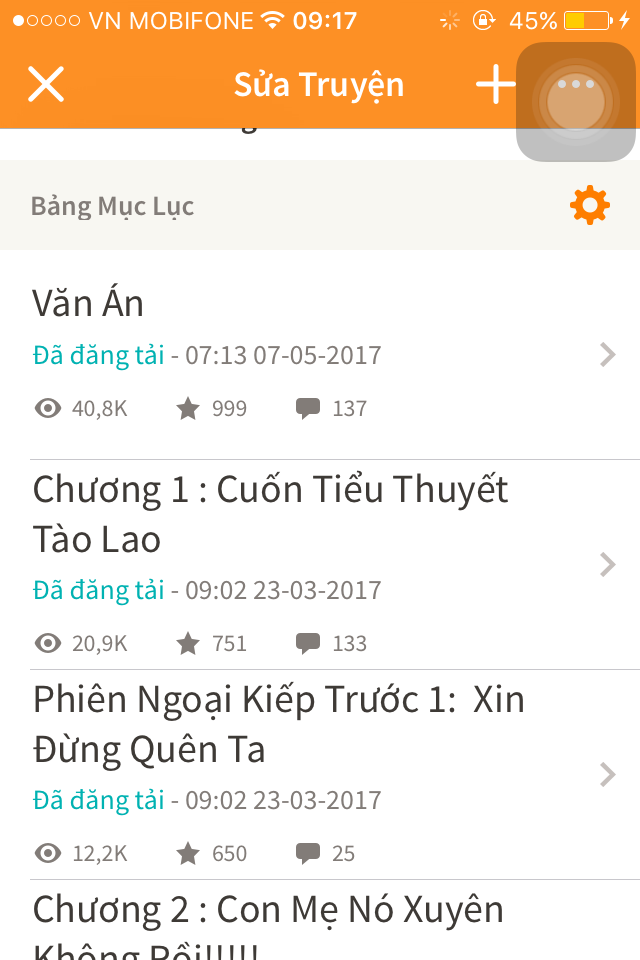The image size is (640, 960).
Task: Open Chương 2 : Con Mẹ Nó Xuyên
Action: (x=320, y=922)
